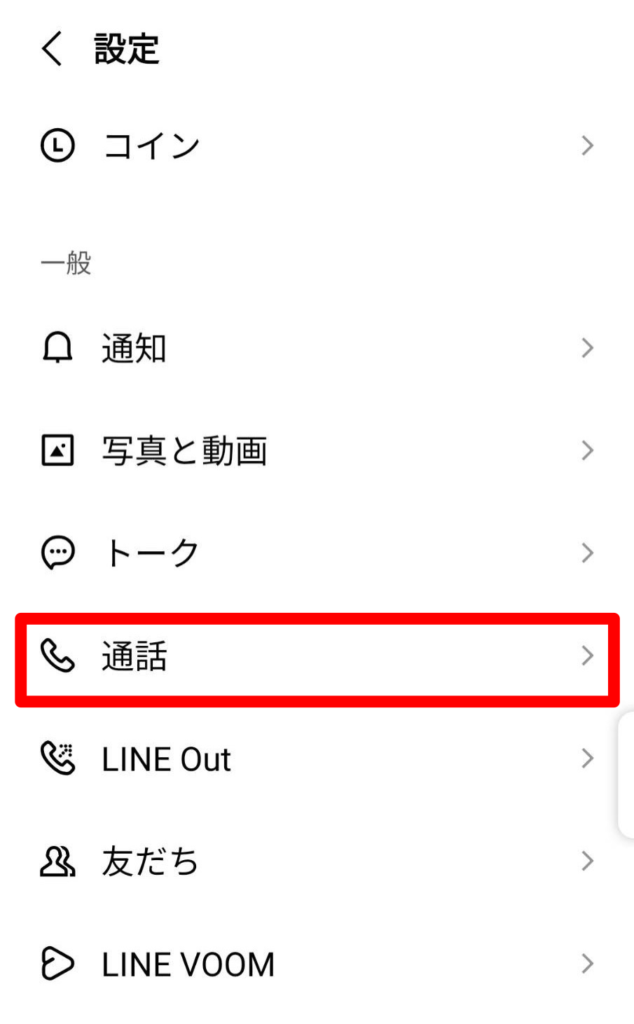Viewport: 634px width, 1024px height.
Task: Open LINE Out settings
Action: pyautogui.click(x=317, y=759)
